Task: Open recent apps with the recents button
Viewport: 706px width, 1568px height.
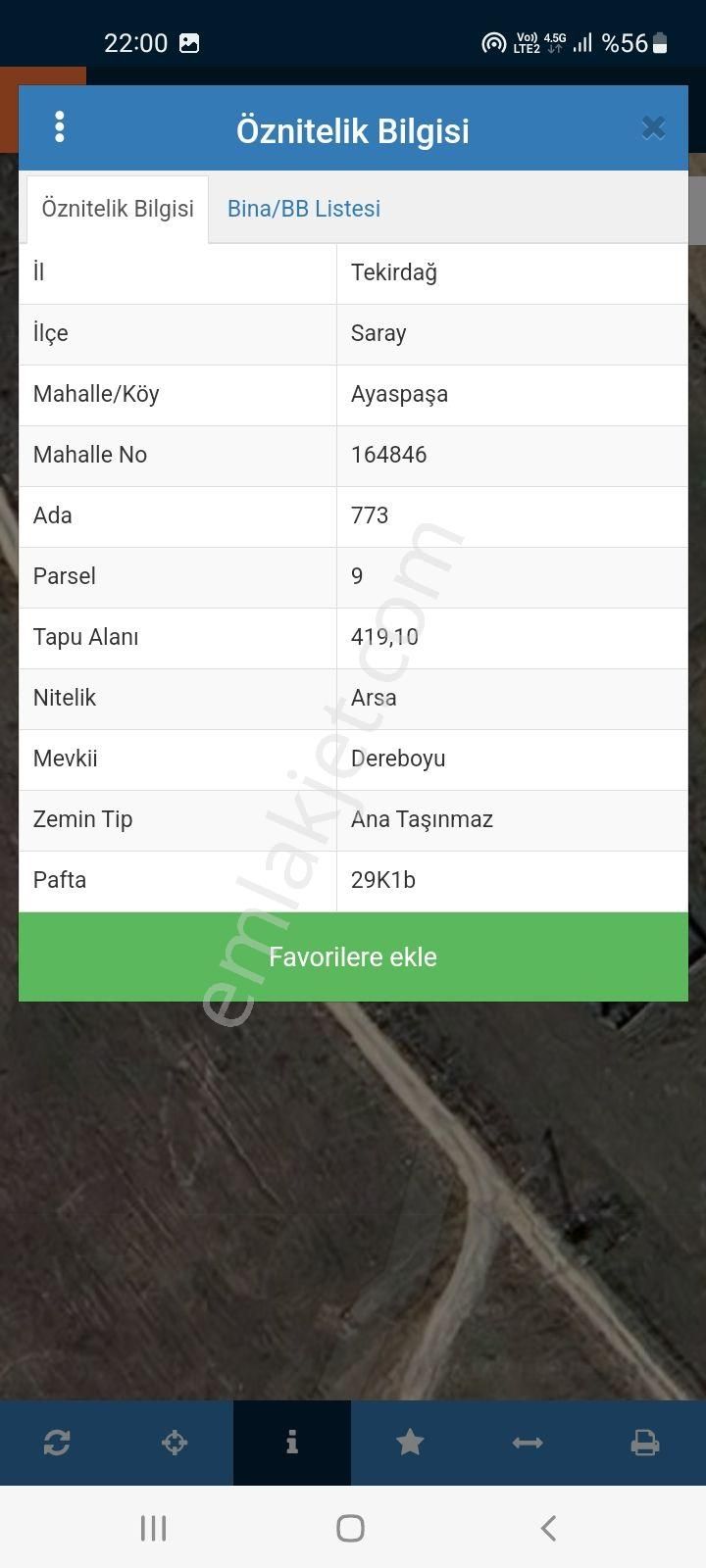Action: point(152,1527)
